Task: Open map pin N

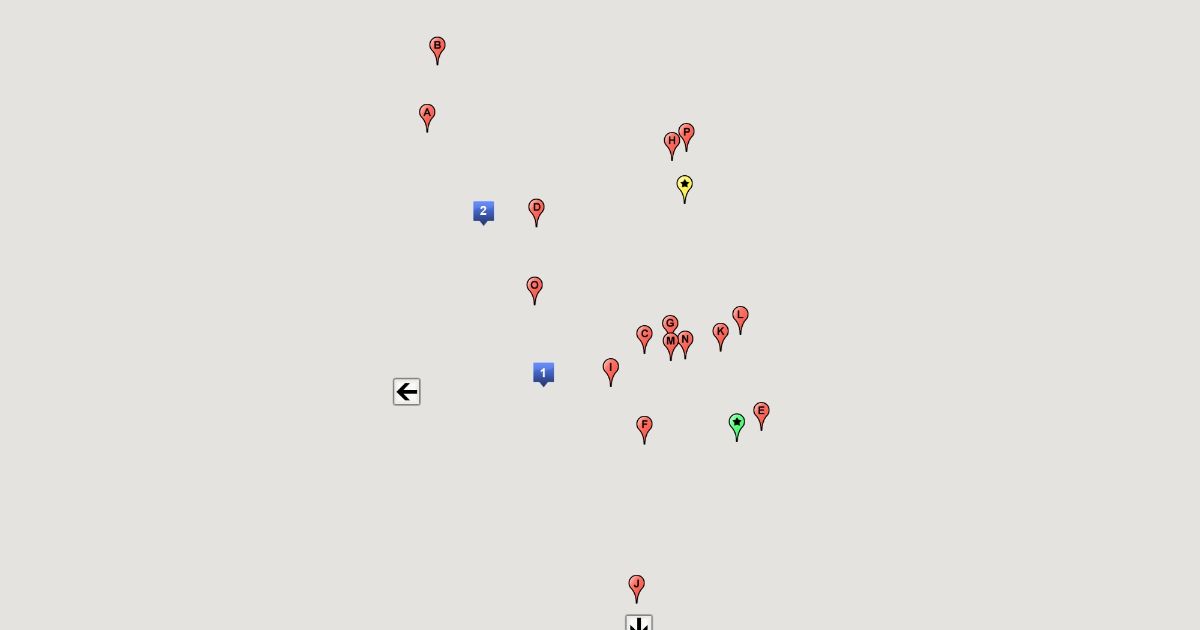Action: pyautogui.click(x=686, y=341)
